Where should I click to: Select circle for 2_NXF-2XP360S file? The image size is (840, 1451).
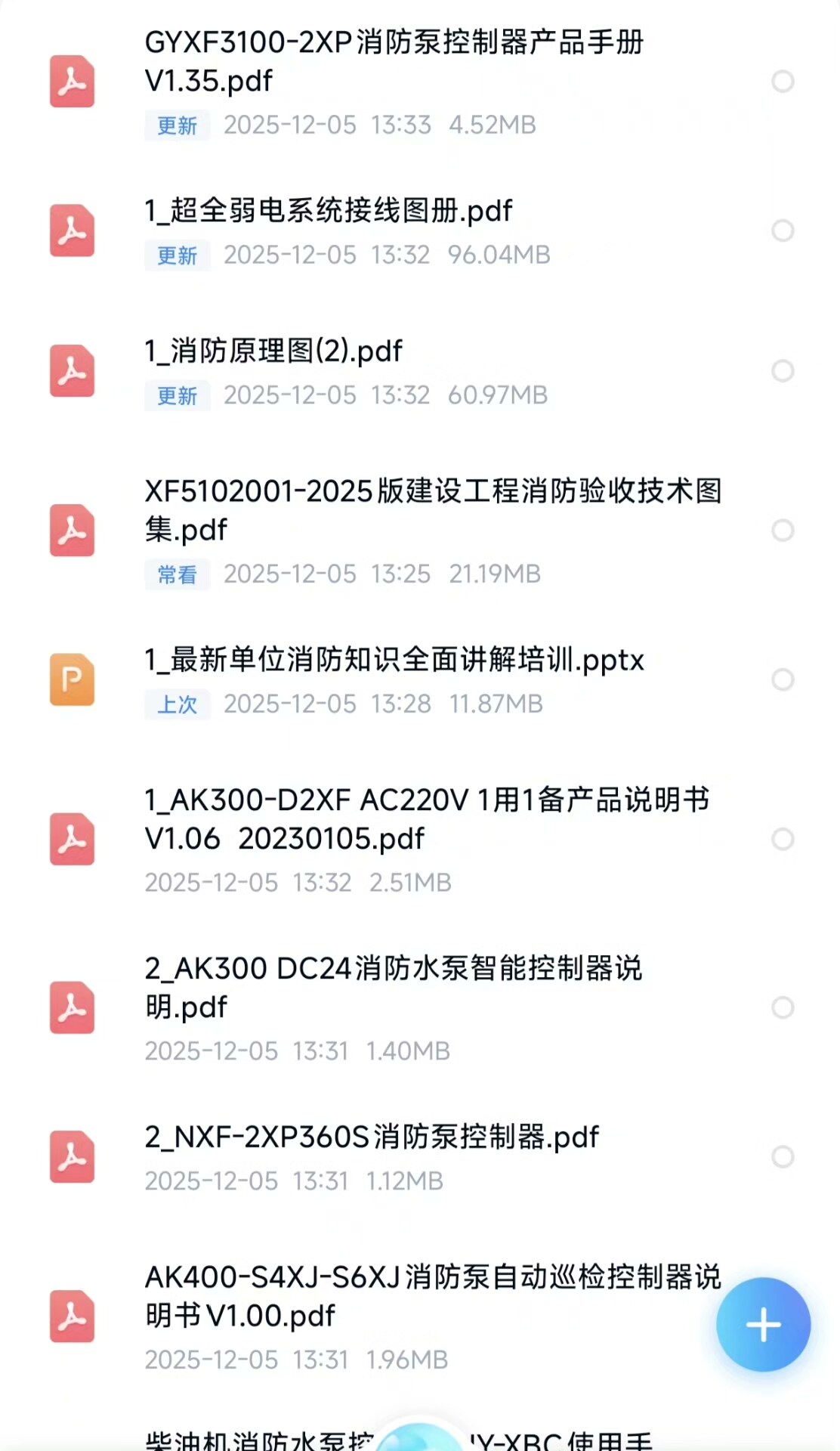pos(783,1156)
